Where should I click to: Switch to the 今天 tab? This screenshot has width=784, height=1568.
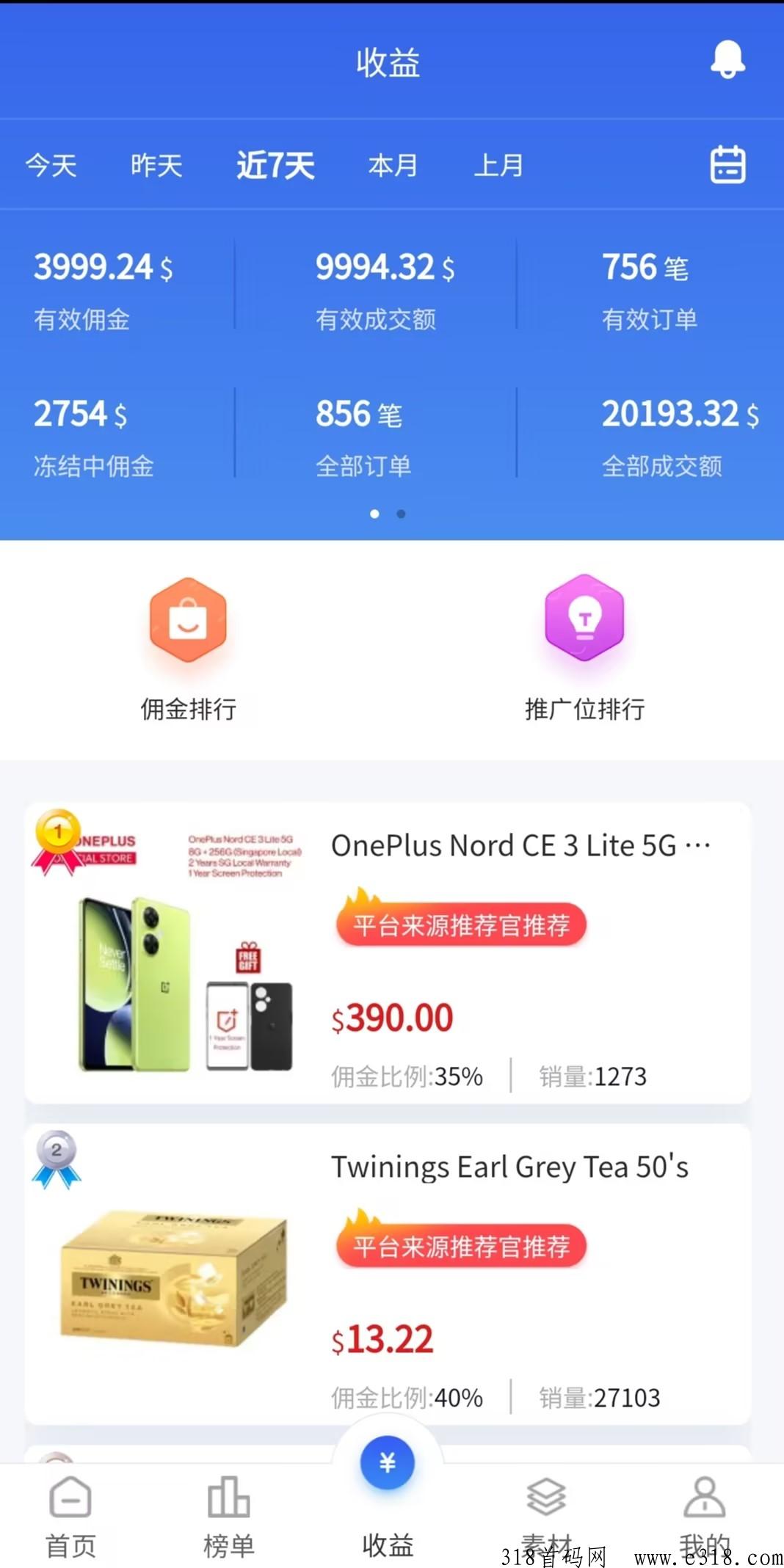point(51,165)
